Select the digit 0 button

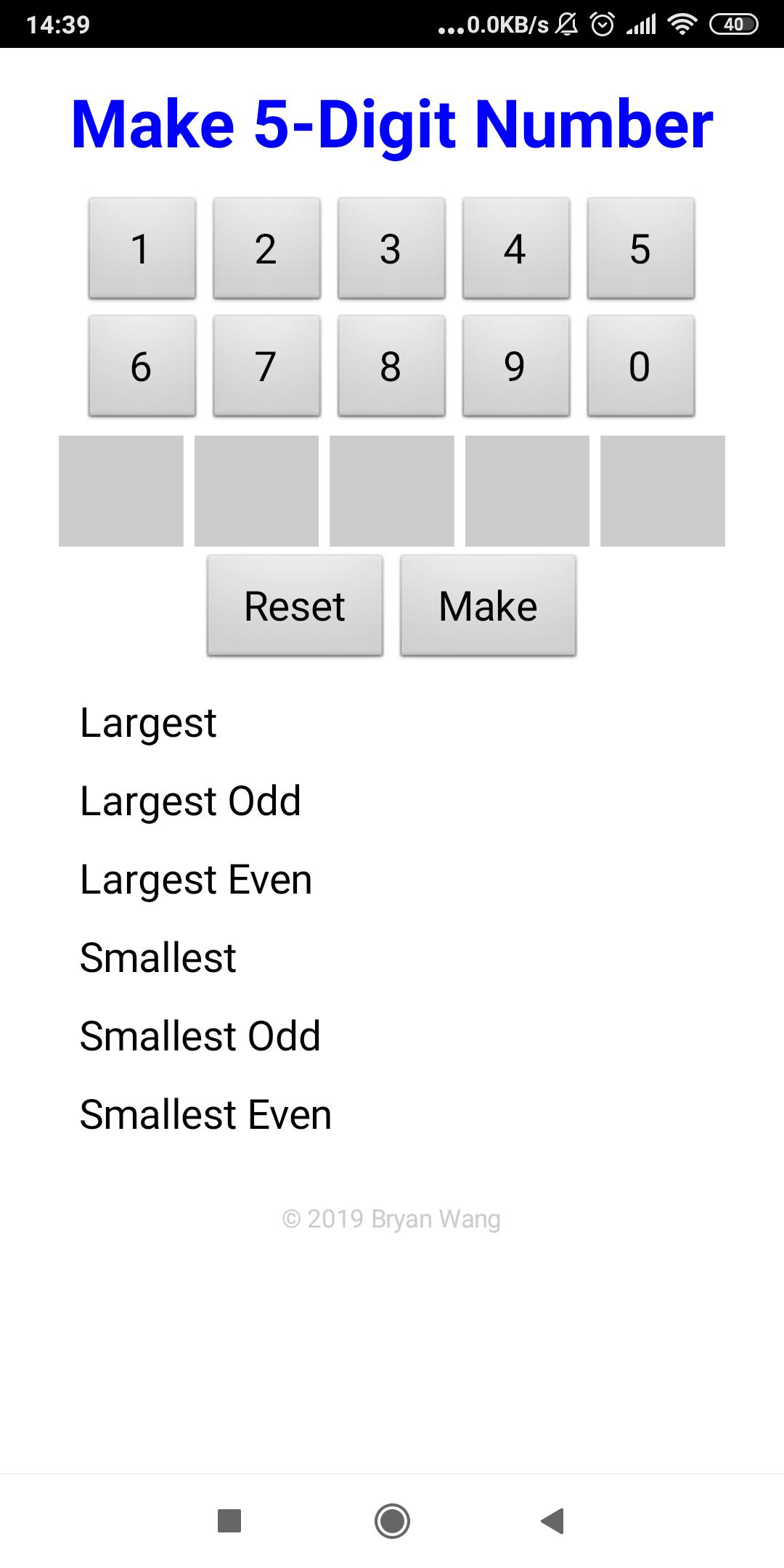[641, 366]
